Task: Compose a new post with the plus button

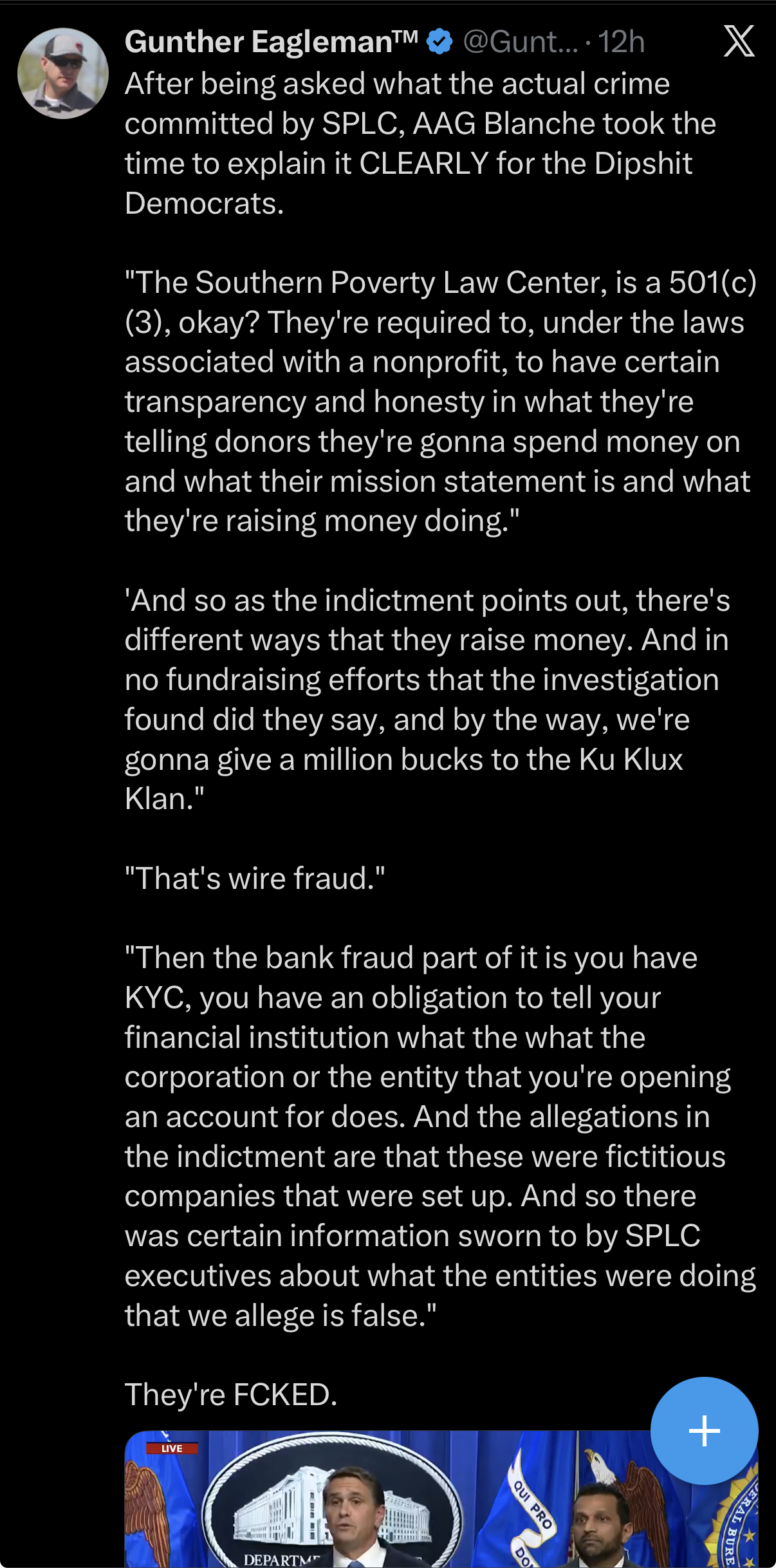Action: click(x=704, y=1430)
